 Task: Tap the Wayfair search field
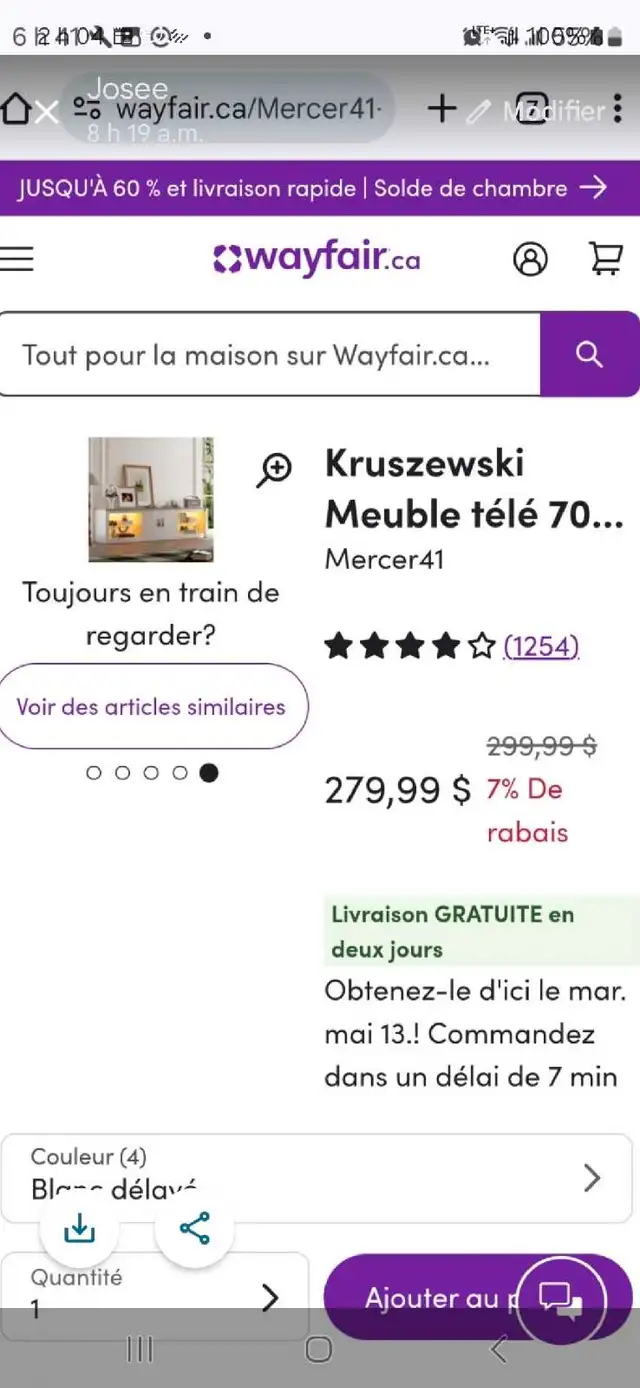270,354
